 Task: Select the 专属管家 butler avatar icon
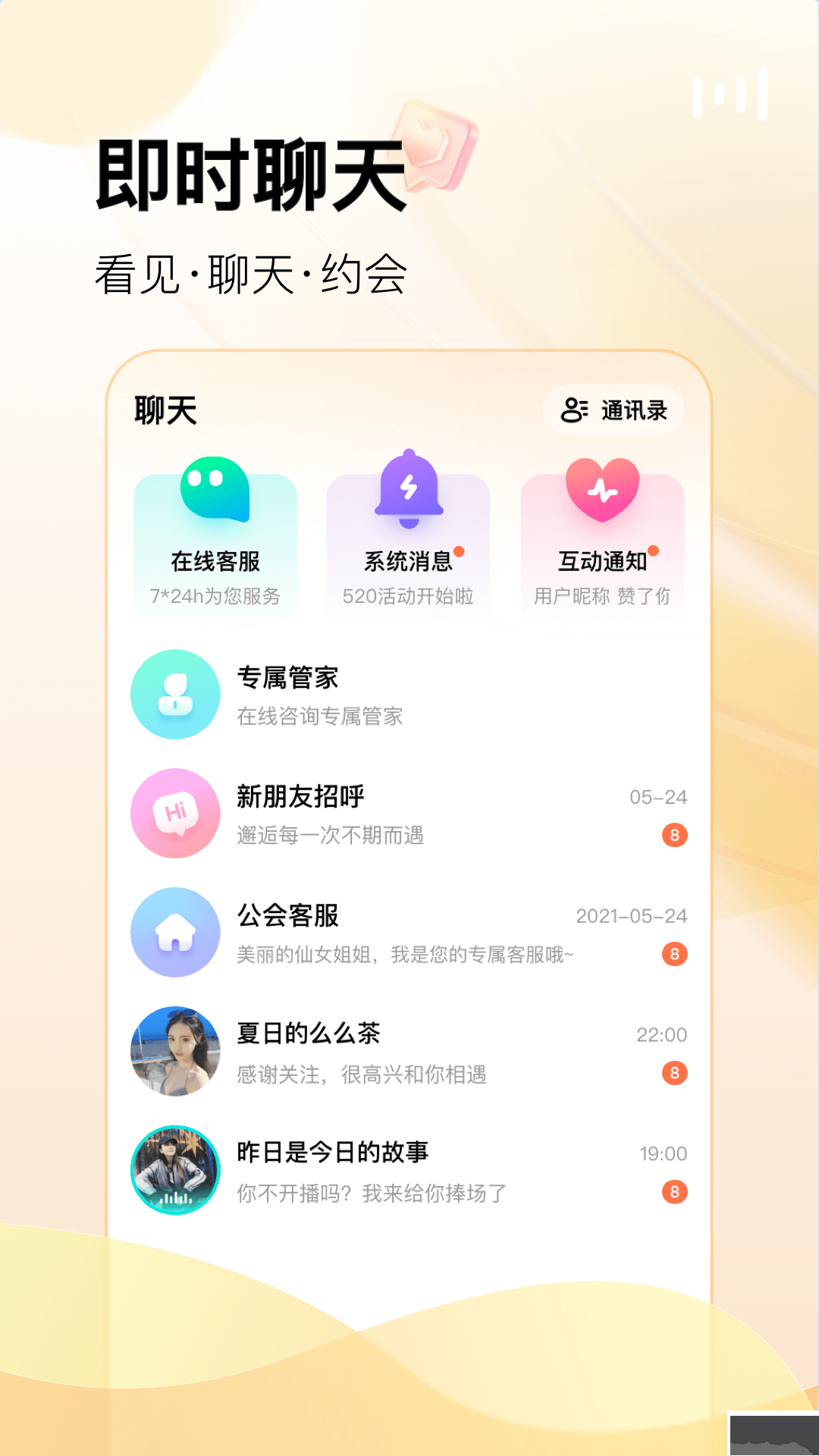(x=175, y=695)
